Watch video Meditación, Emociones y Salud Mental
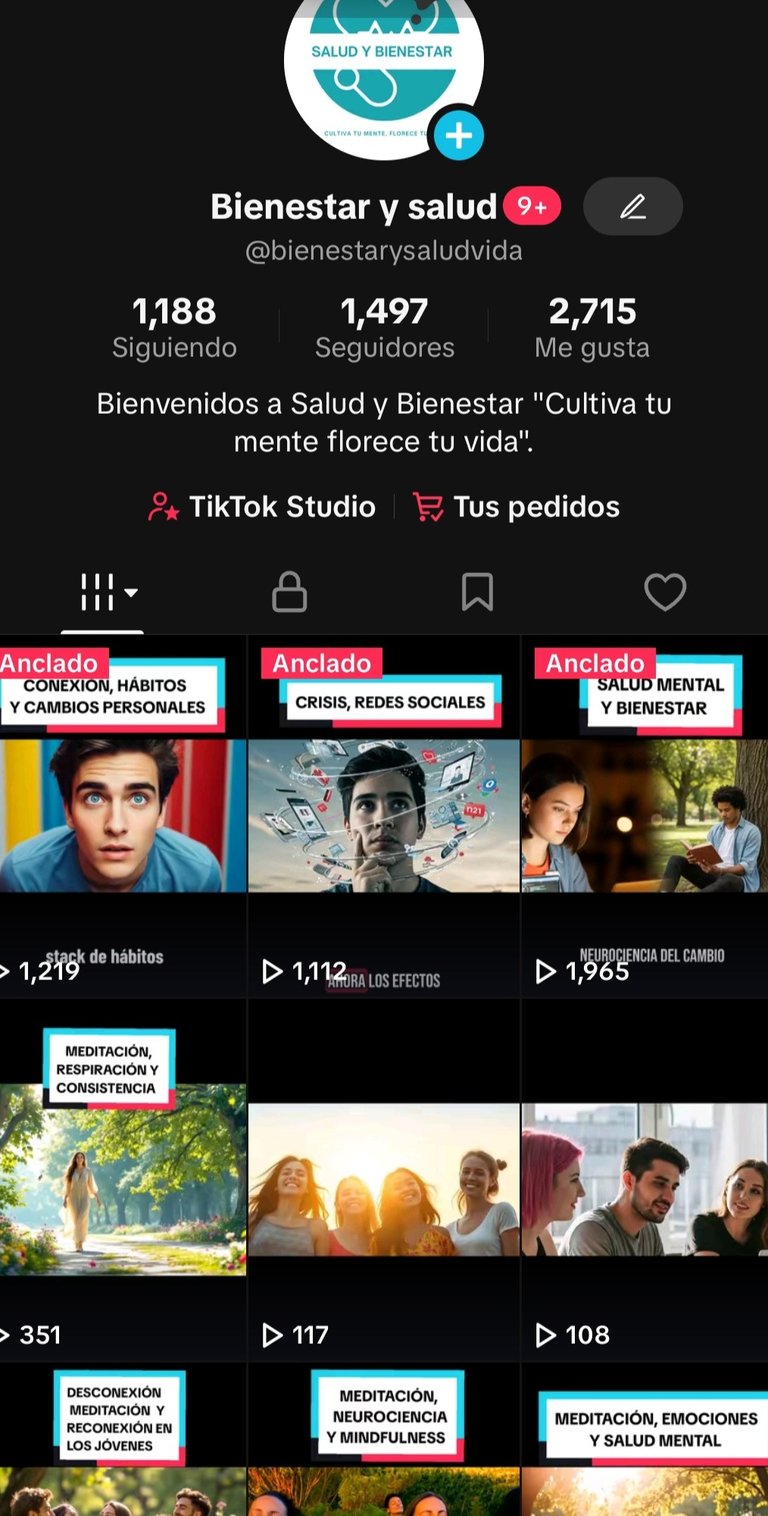 [x=644, y=1440]
